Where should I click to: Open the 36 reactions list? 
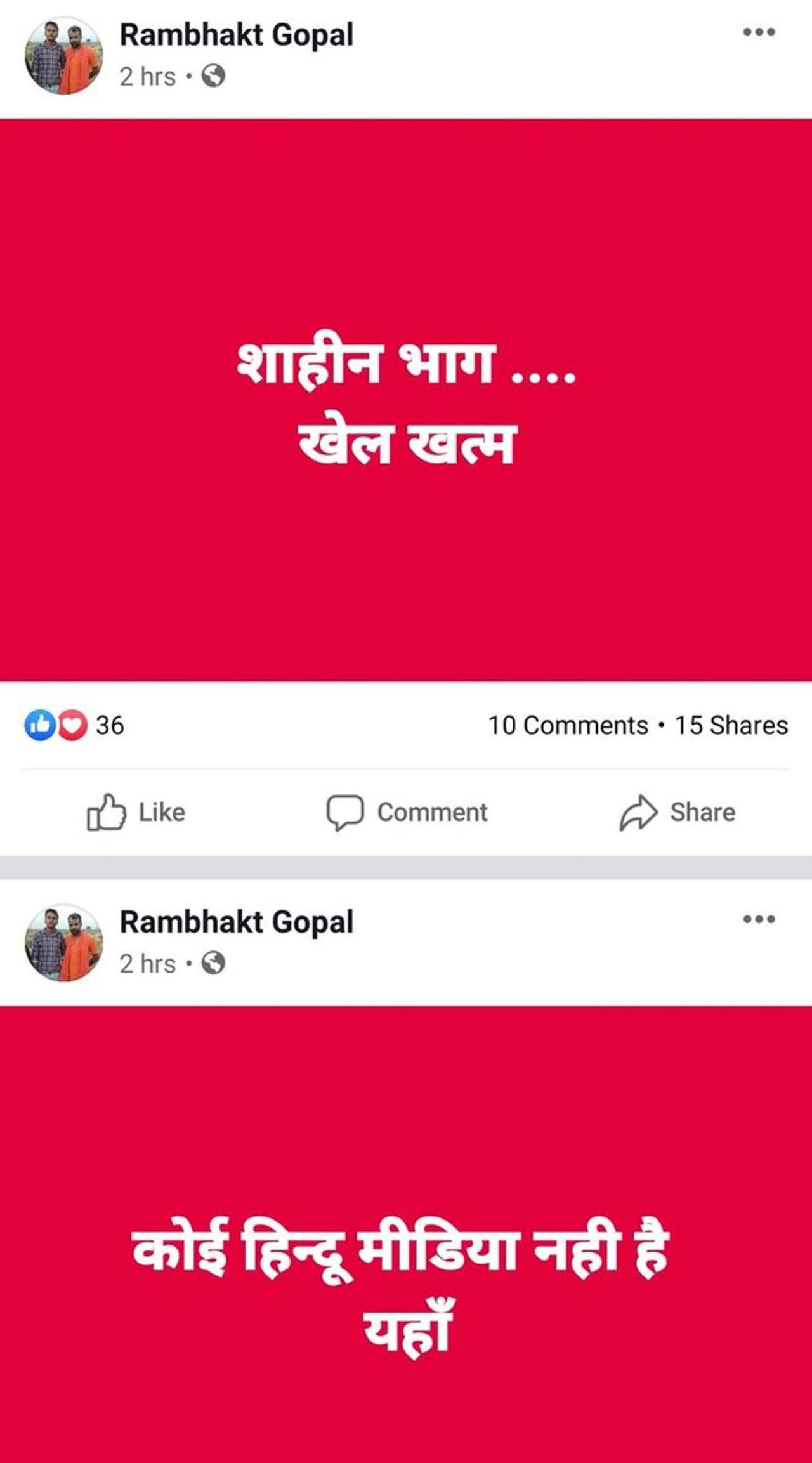(75, 725)
